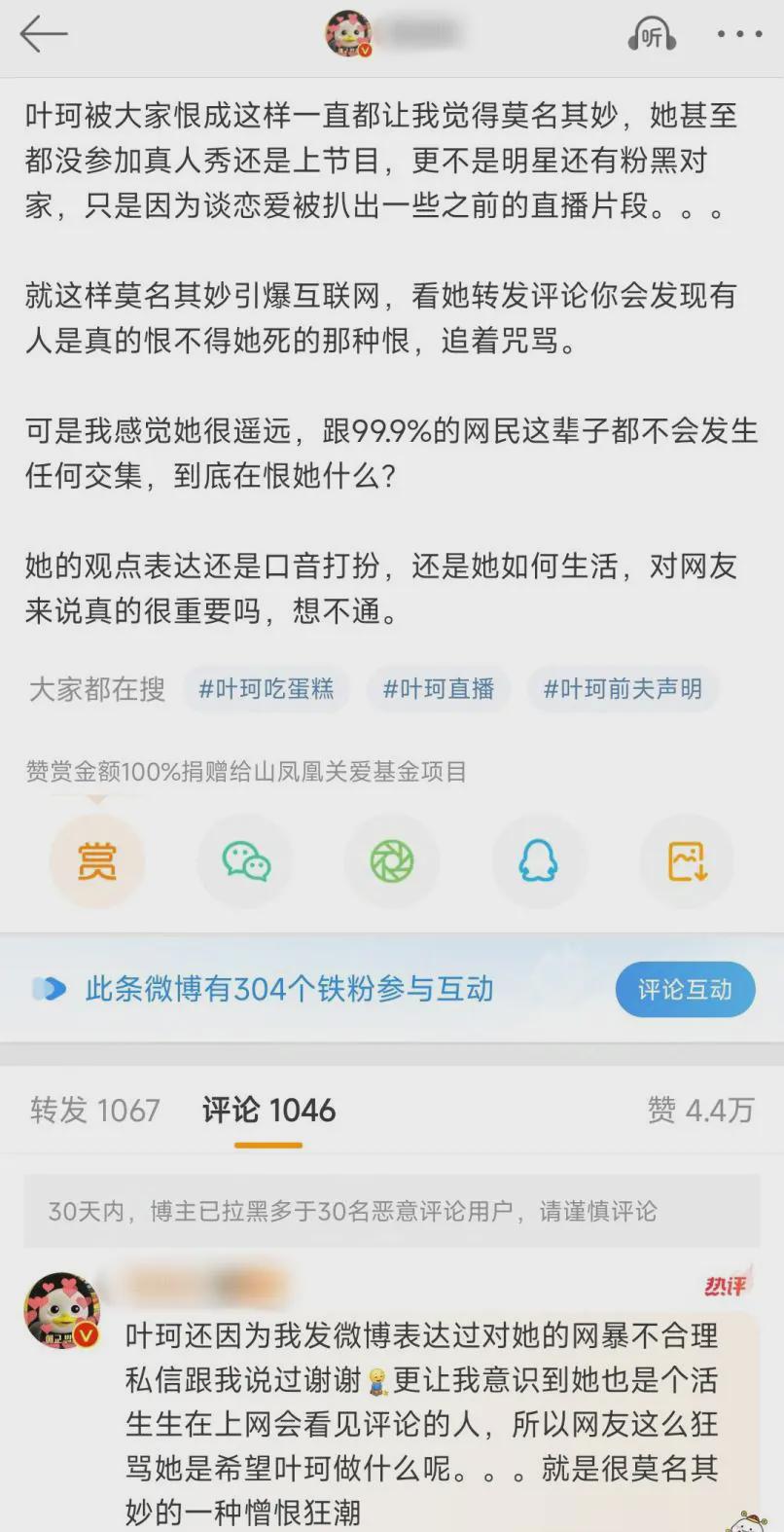This screenshot has height=1532, width=784.
Task: Open hashtag #叶珂直播
Action: tap(439, 689)
